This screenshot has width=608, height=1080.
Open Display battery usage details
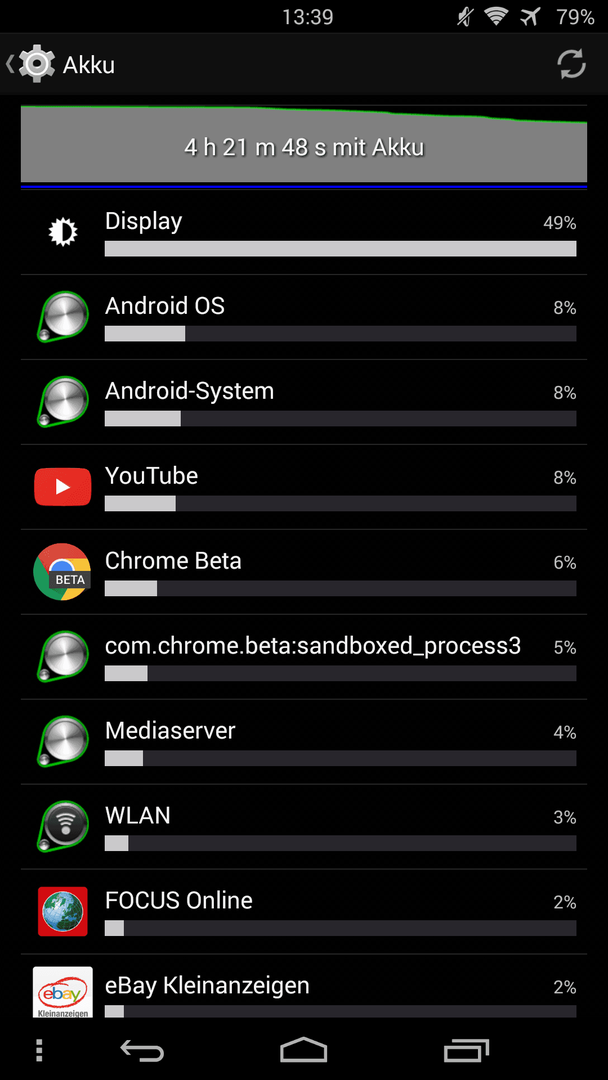pos(303,232)
